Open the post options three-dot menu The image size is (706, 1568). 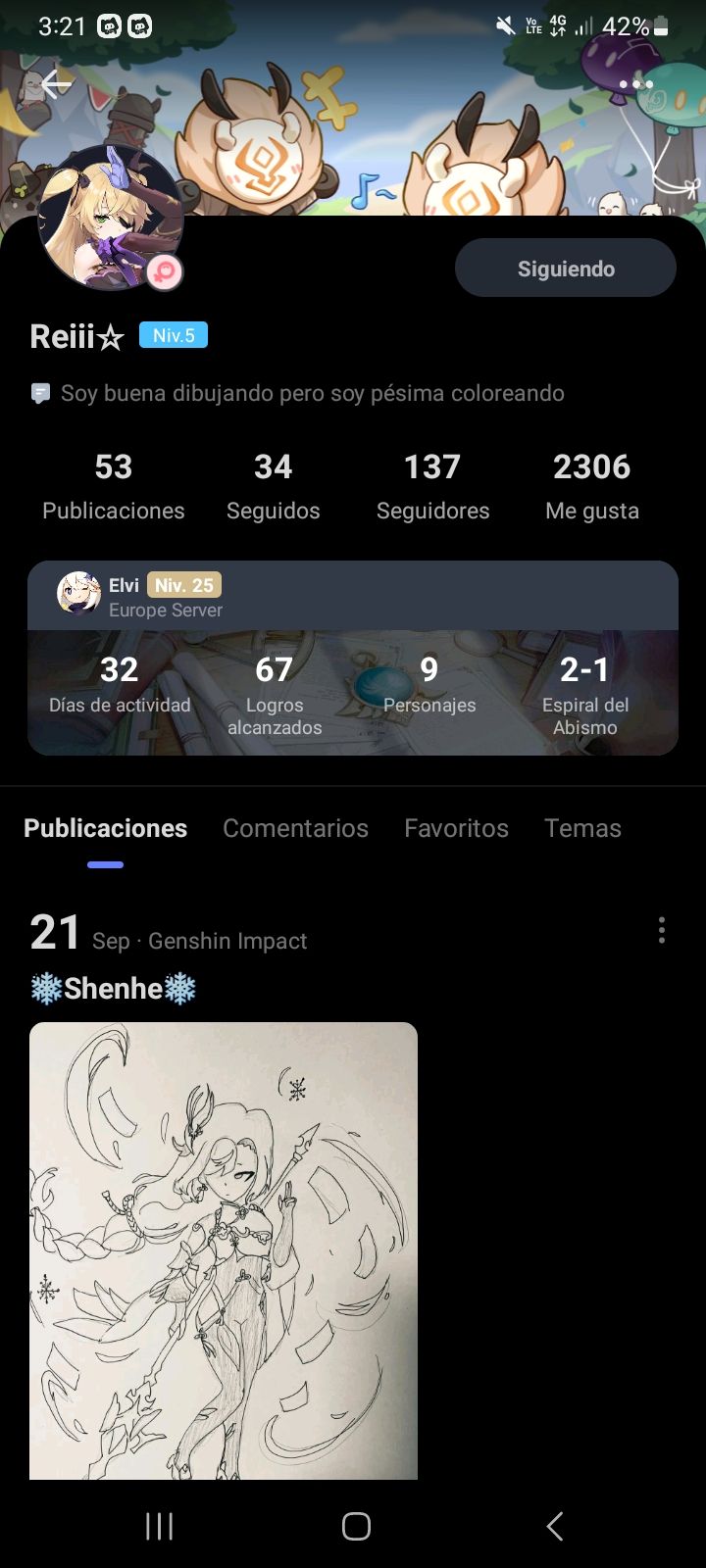662,930
